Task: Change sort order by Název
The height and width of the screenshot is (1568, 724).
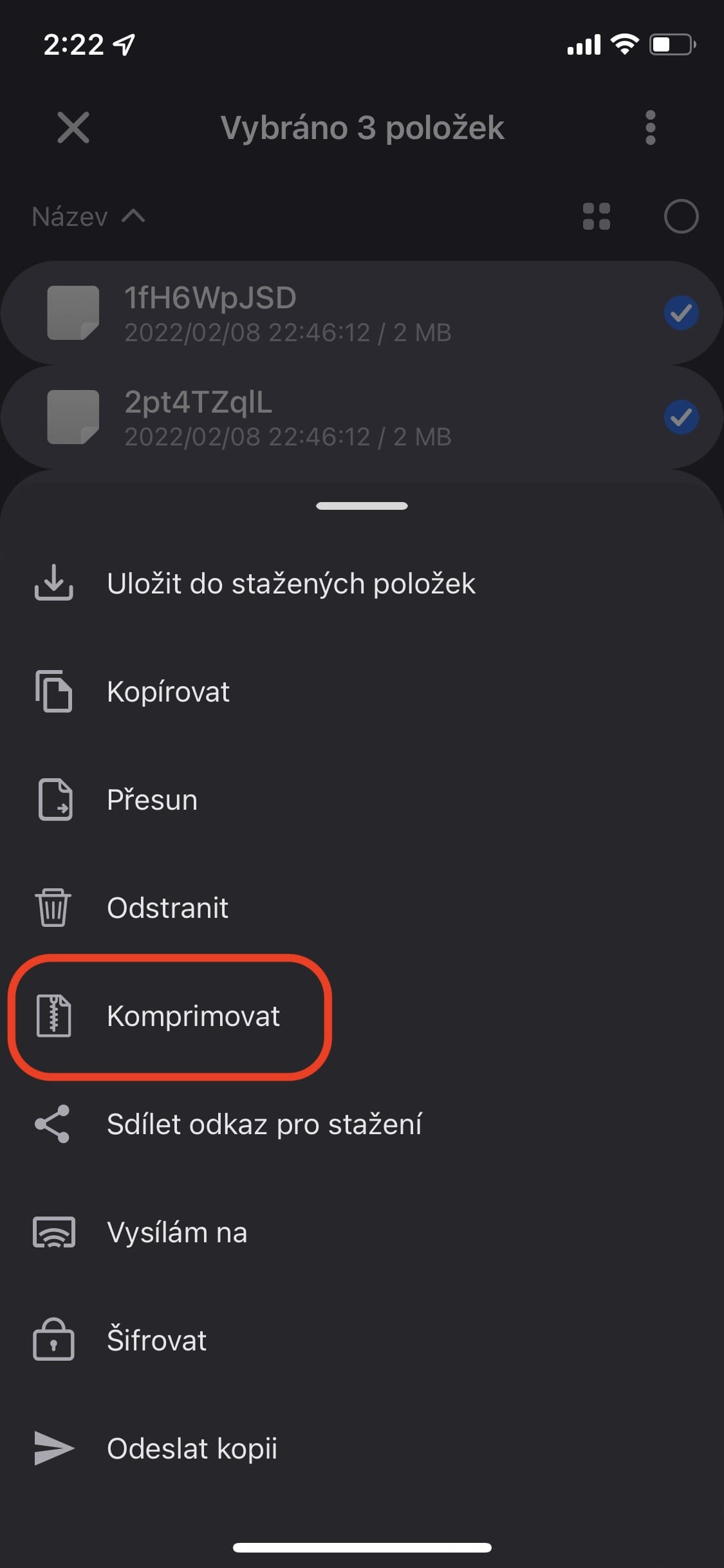Action: pyautogui.click(x=89, y=217)
